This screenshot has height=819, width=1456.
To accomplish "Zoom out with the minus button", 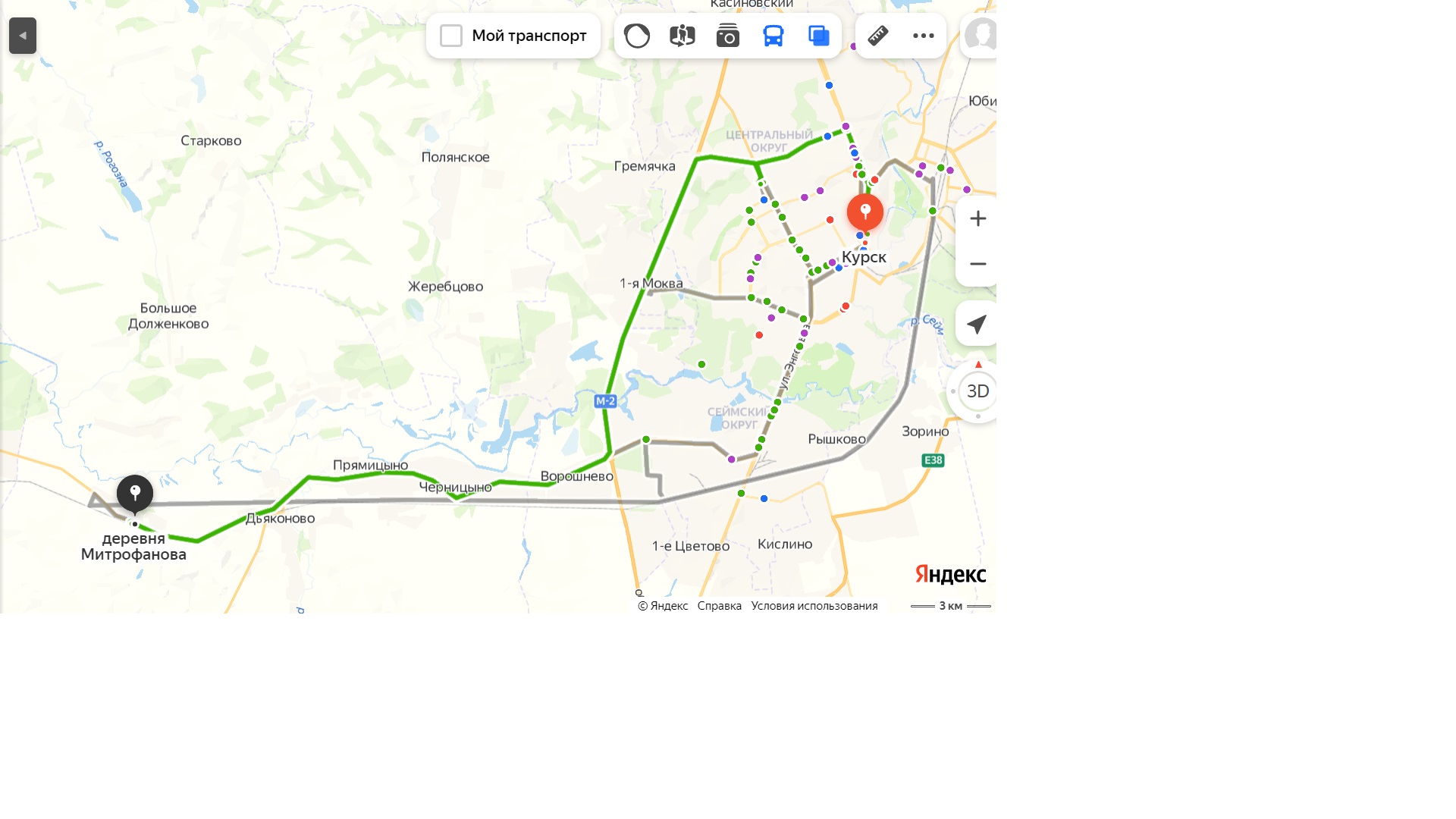I will point(977,264).
